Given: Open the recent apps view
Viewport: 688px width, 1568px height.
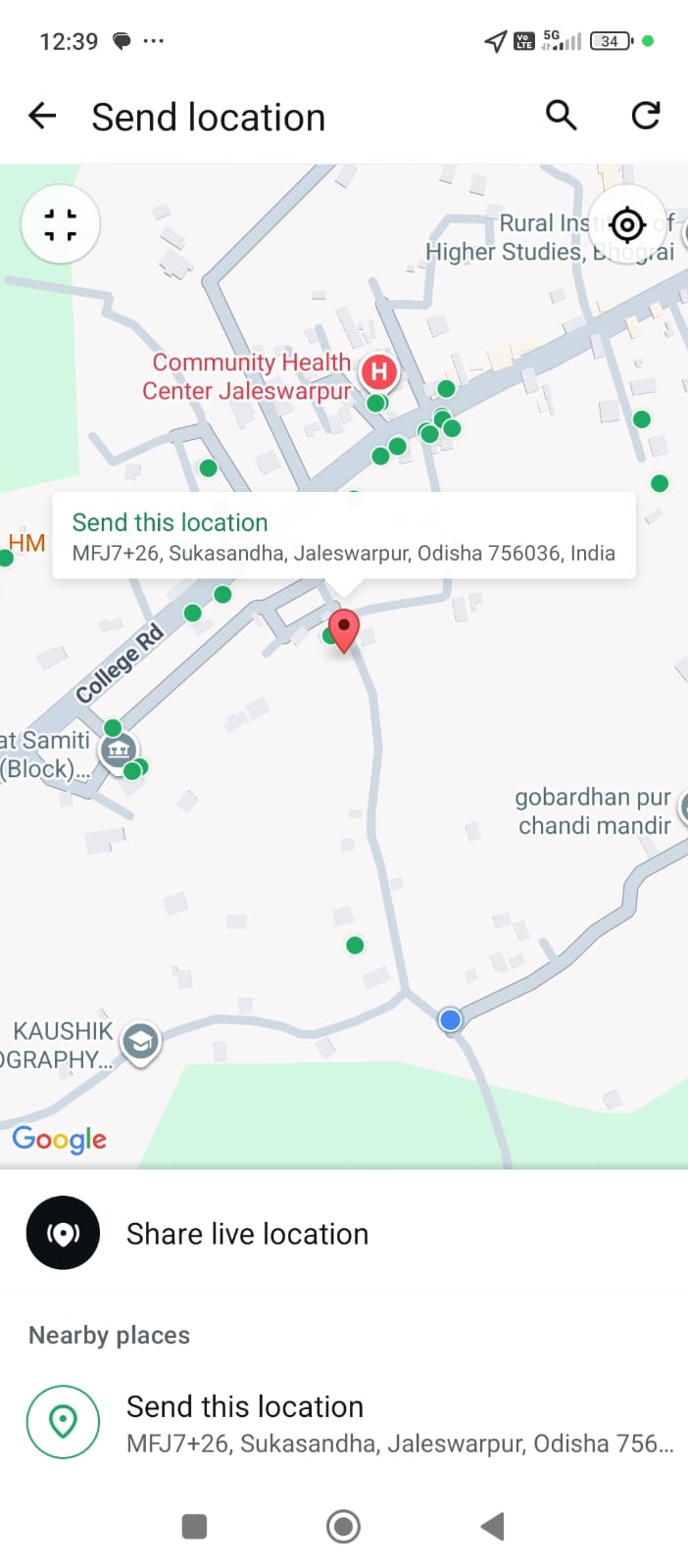Looking at the screenshot, I should tap(194, 1526).
